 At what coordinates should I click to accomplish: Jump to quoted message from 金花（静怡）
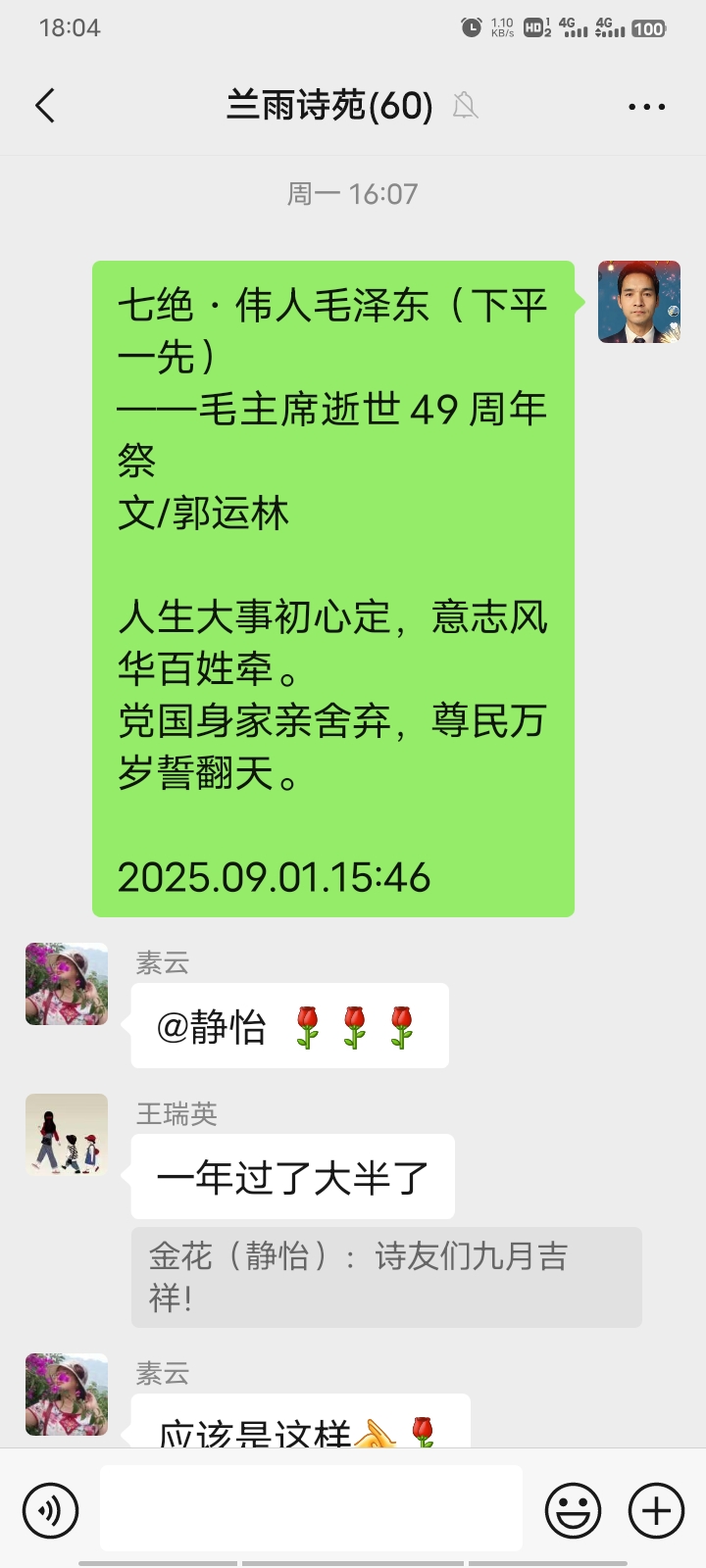386,1277
